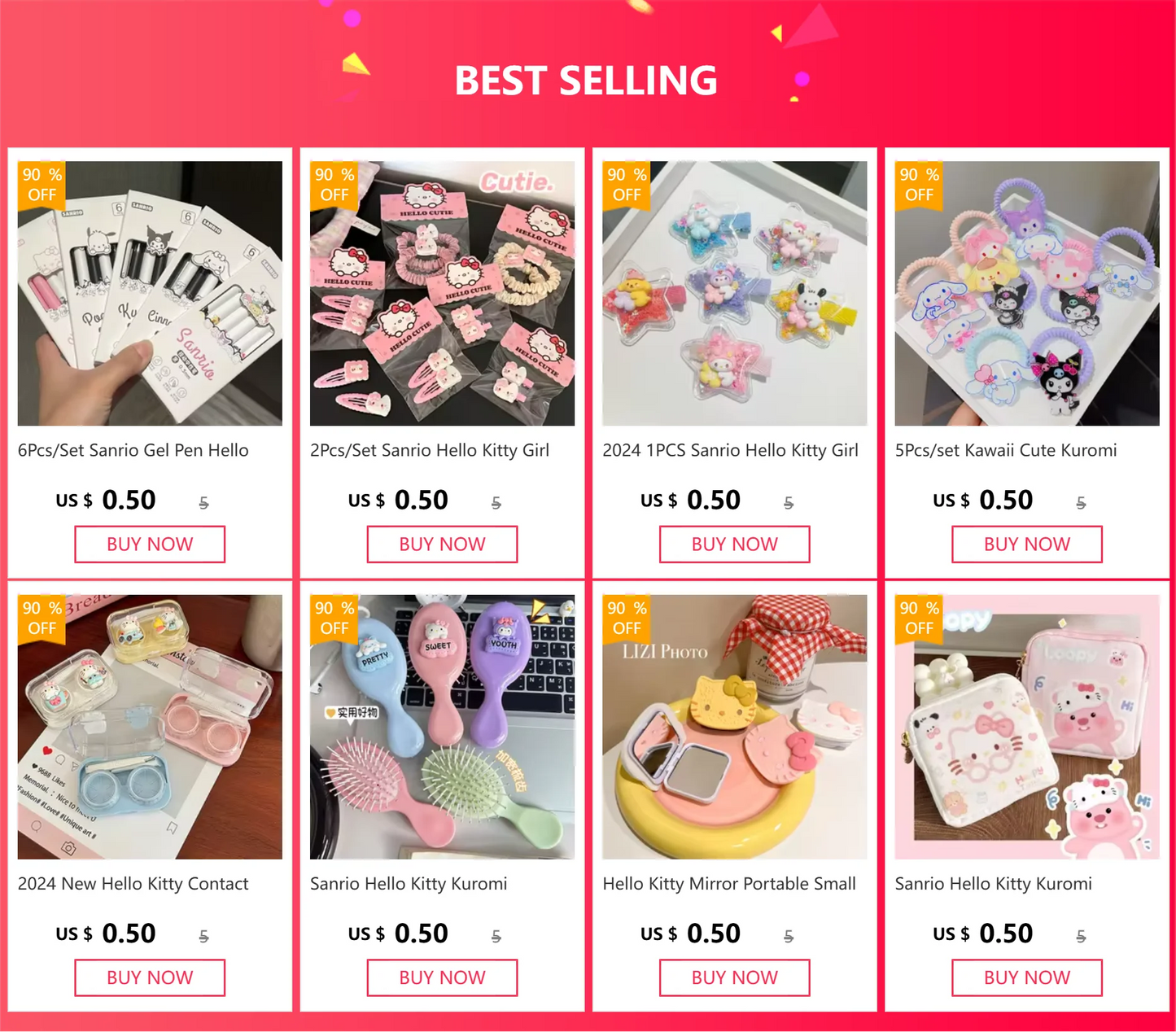The width and height of the screenshot is (1176, 1032).
Task: Tap Buy Now under 2024 New Hello Kitty Contact
Action: 150,977
